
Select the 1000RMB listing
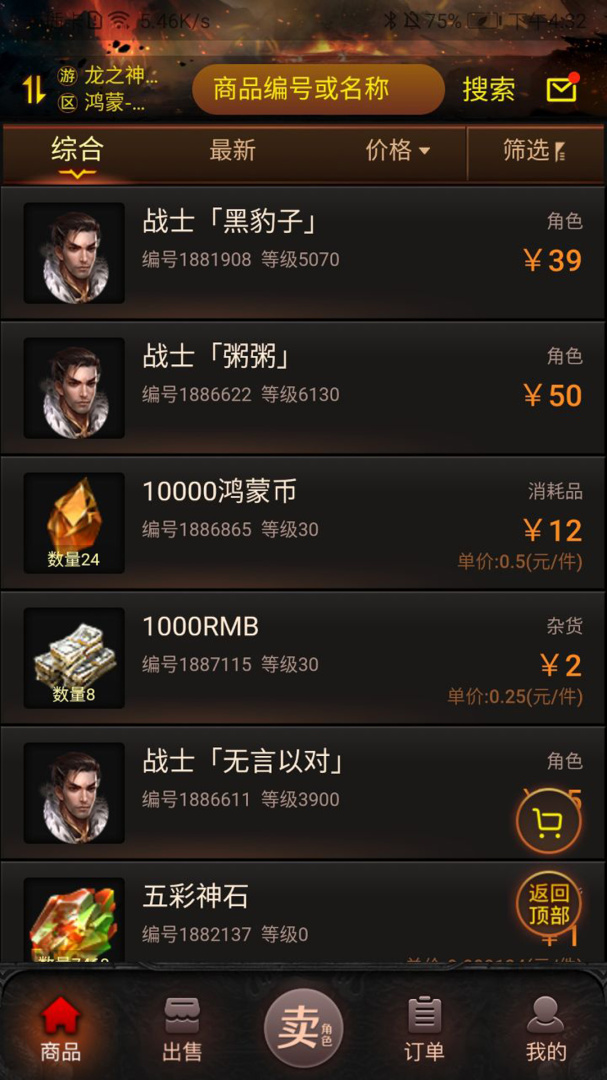pyautogui.click(x=300, y=658)
